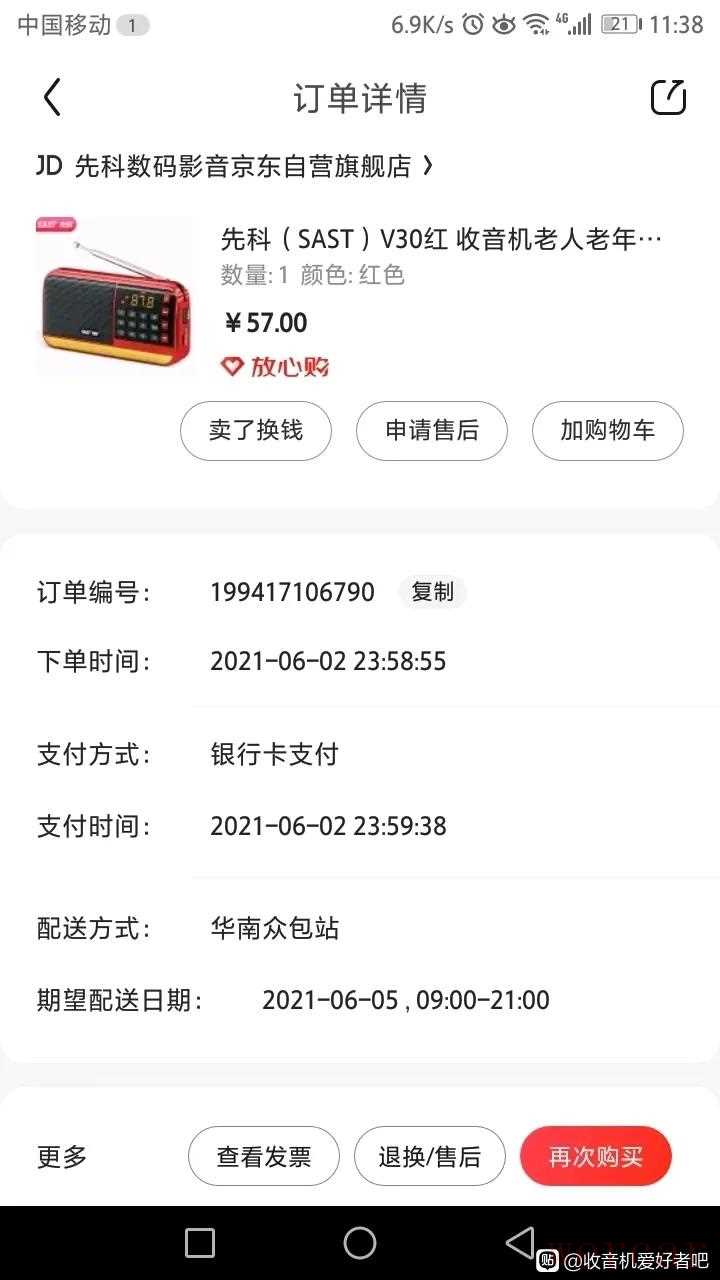Tap the 卖了换钱 button
This screenshot has height=1280, width=720.
click(255, 431)
